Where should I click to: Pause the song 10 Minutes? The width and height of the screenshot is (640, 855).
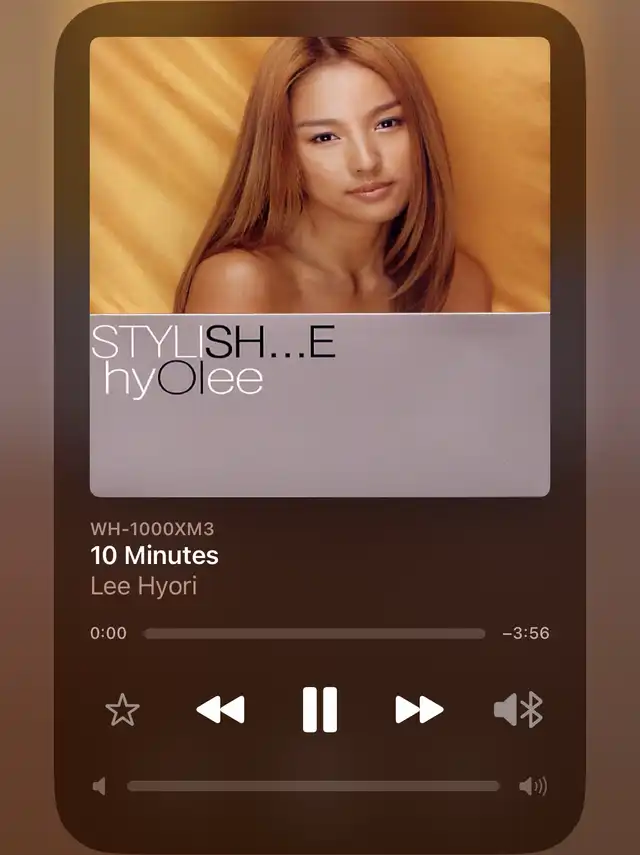[320, 710]
